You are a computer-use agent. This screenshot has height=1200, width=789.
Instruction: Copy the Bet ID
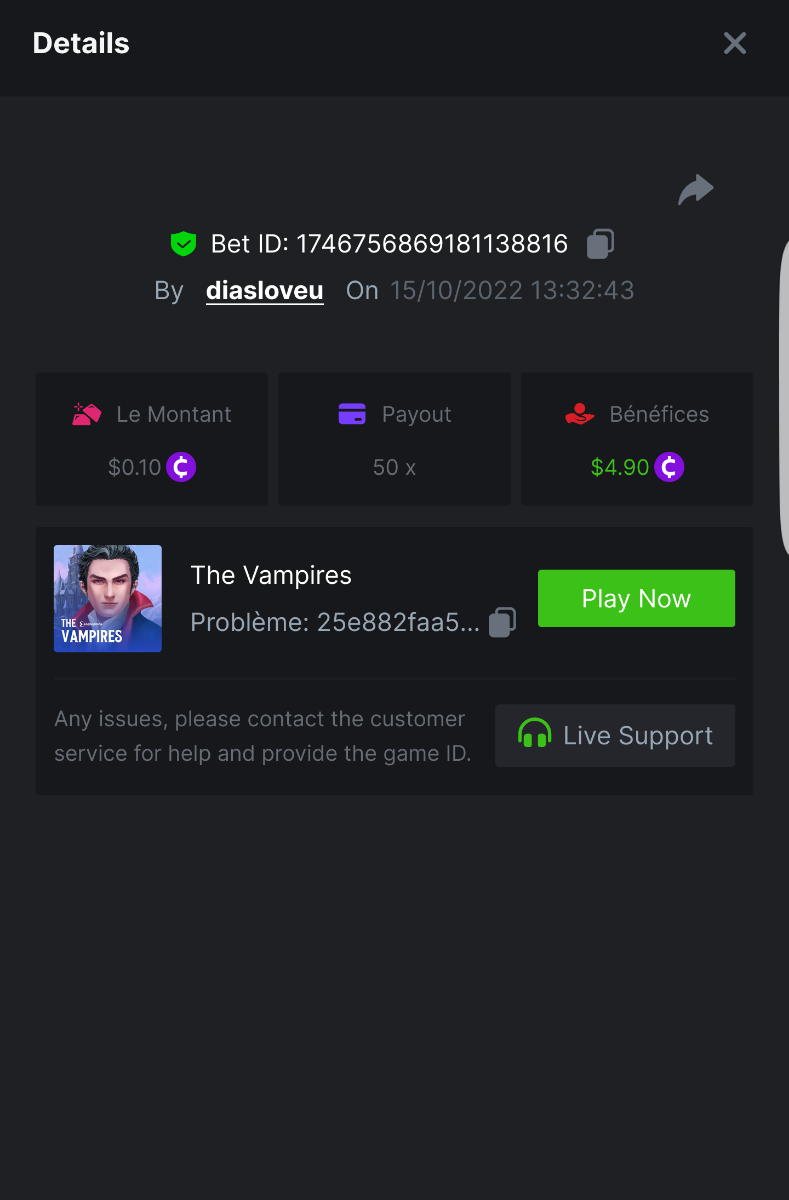(600, 243)
